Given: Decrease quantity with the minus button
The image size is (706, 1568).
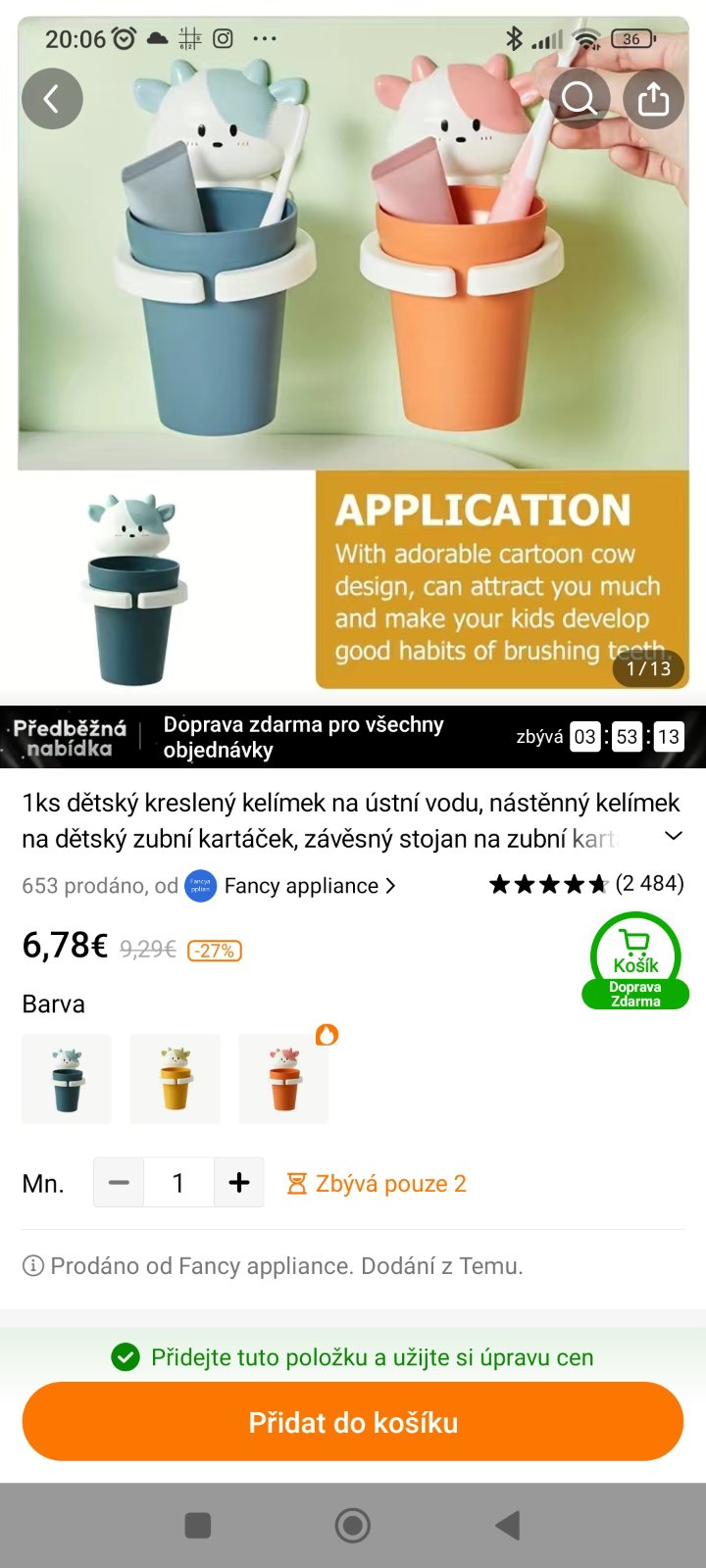Looking at the screenshot, I should [x=119, y=1183].
